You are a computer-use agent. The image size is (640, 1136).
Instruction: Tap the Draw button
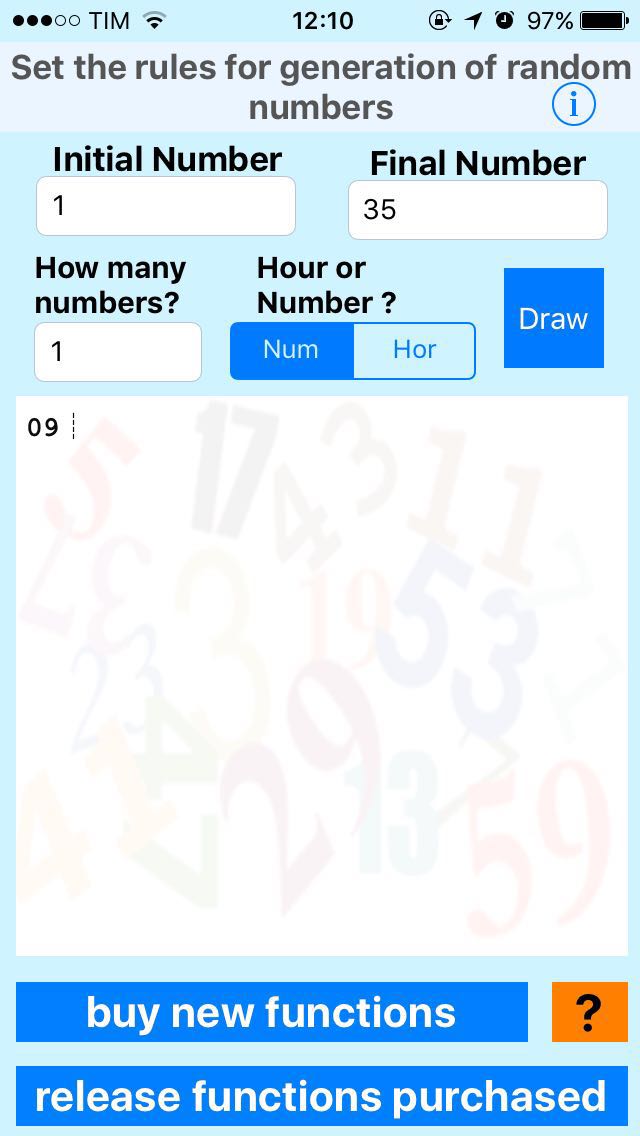(x=554, y=318)
